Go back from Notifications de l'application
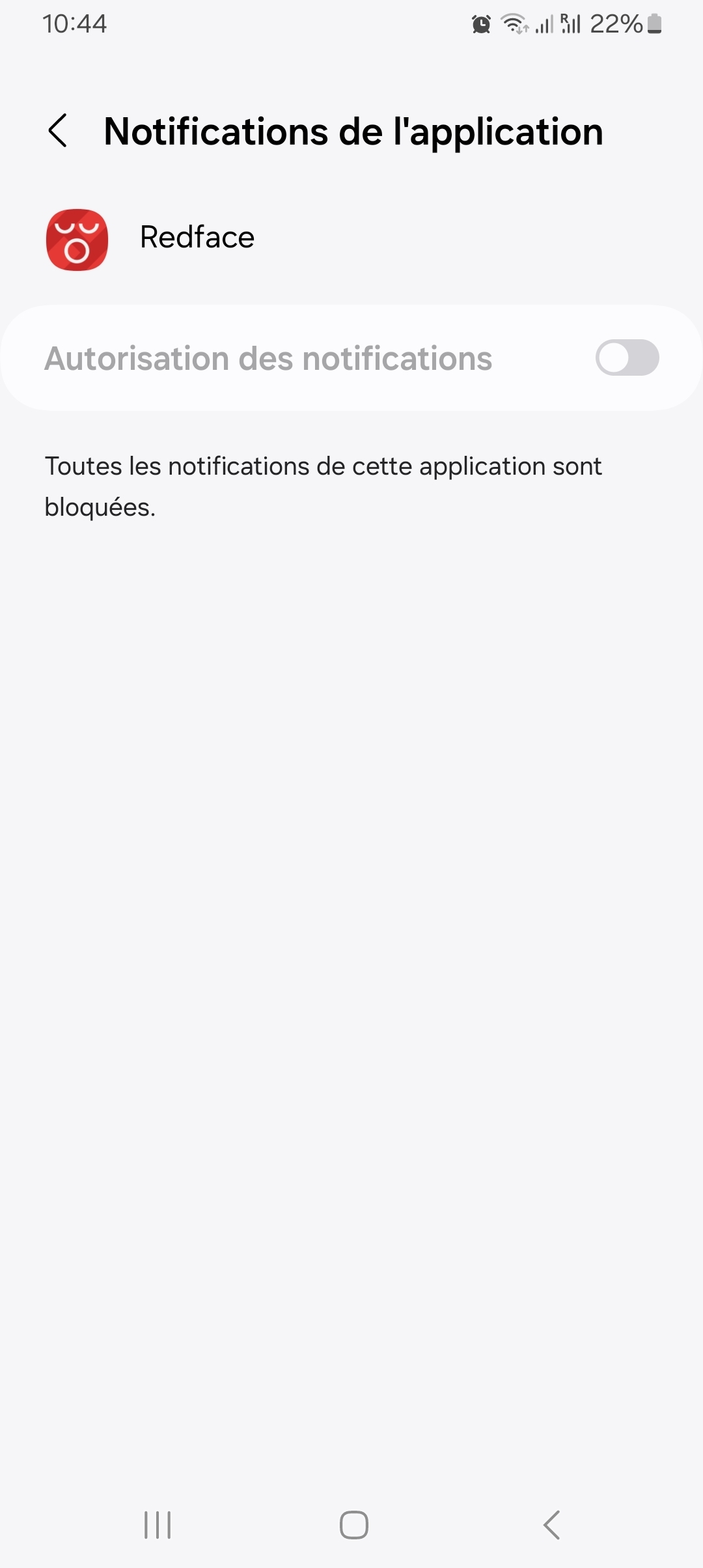703x1568 pixels. (x=58, y=131)
